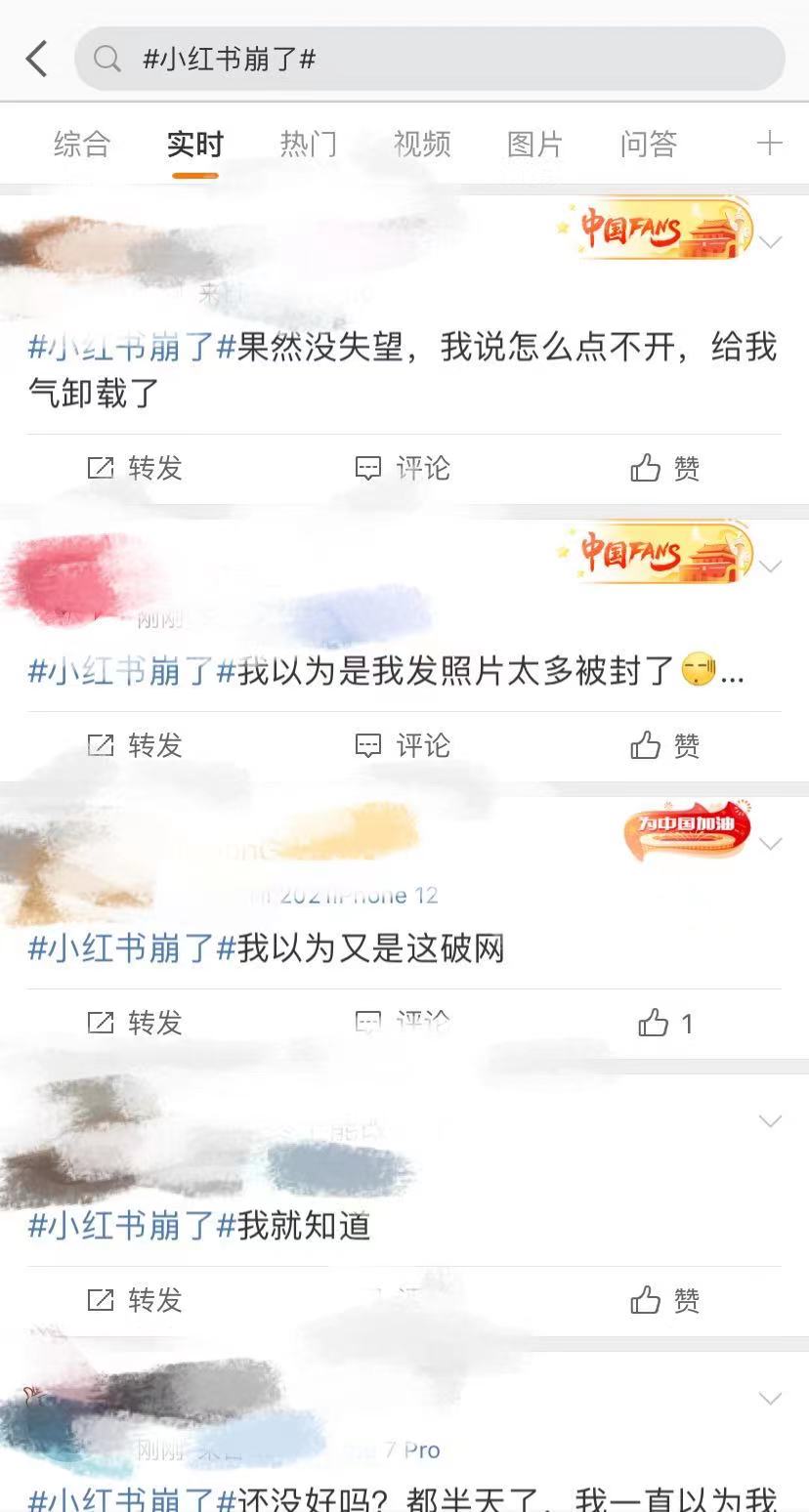Open the 视频 search tab

pyautogui.click(x=421, y=144)
